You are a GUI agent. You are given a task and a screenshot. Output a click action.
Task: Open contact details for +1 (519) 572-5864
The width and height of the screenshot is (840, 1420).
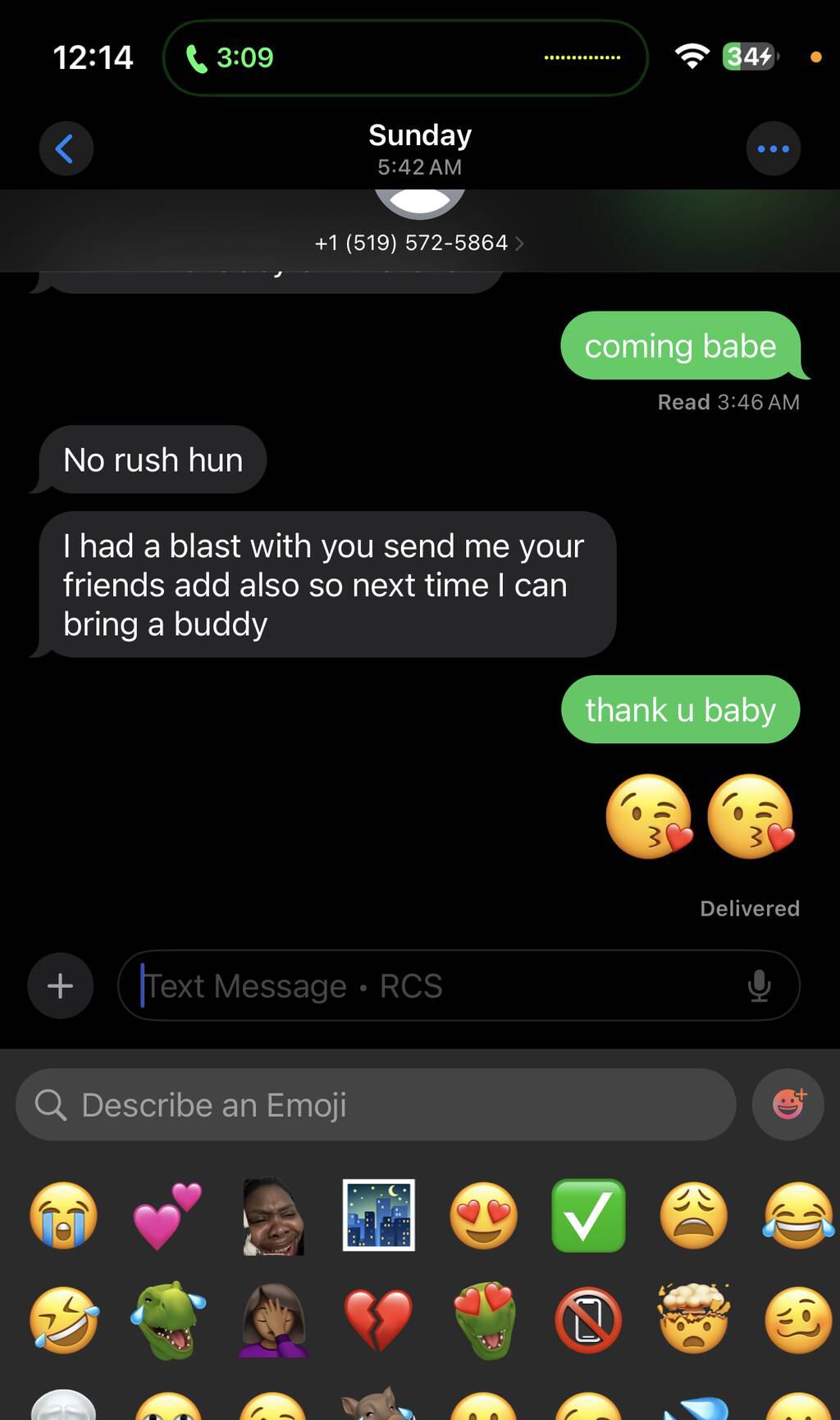point(418,243)
